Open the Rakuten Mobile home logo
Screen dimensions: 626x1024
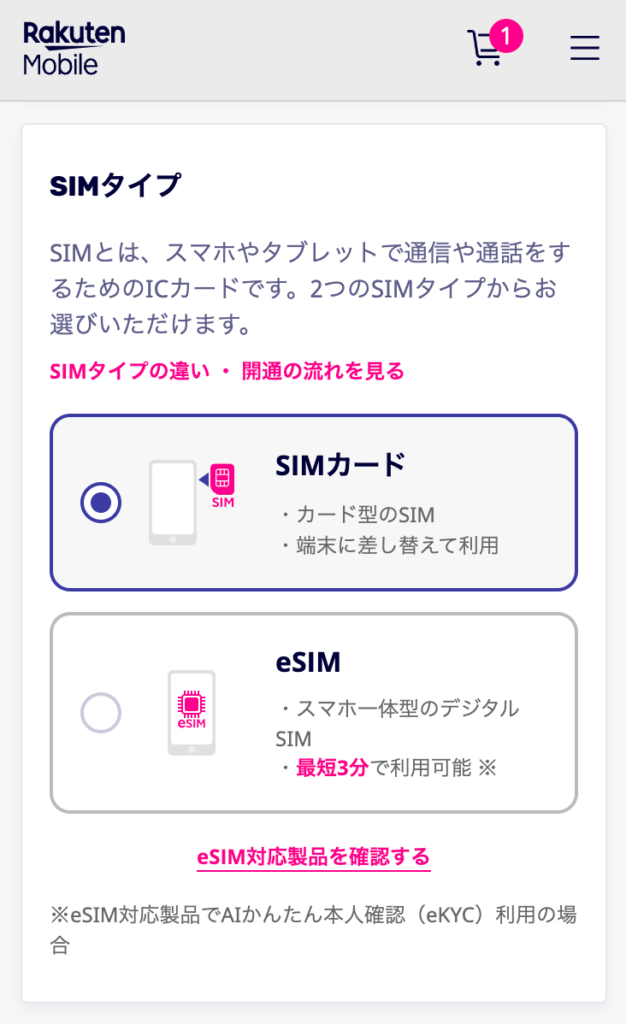pos(74,49)
